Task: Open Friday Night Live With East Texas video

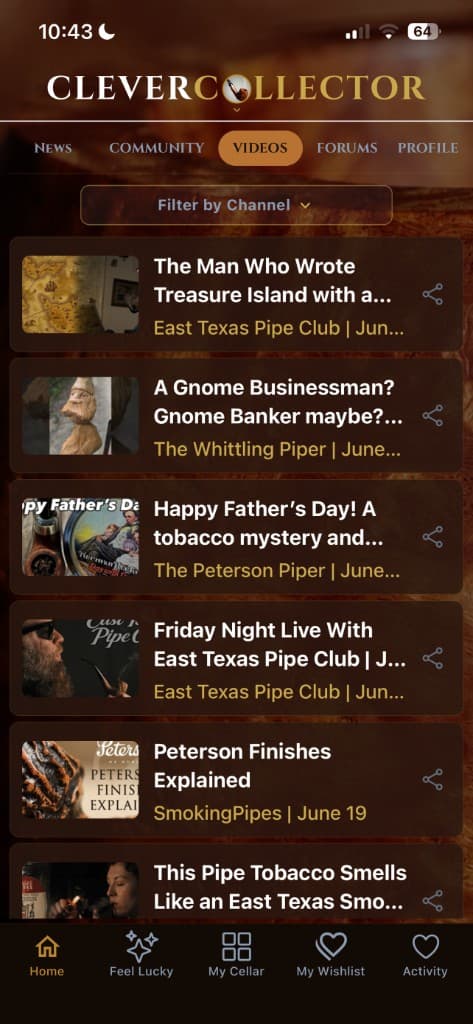Action: click(x=236, y=658)
